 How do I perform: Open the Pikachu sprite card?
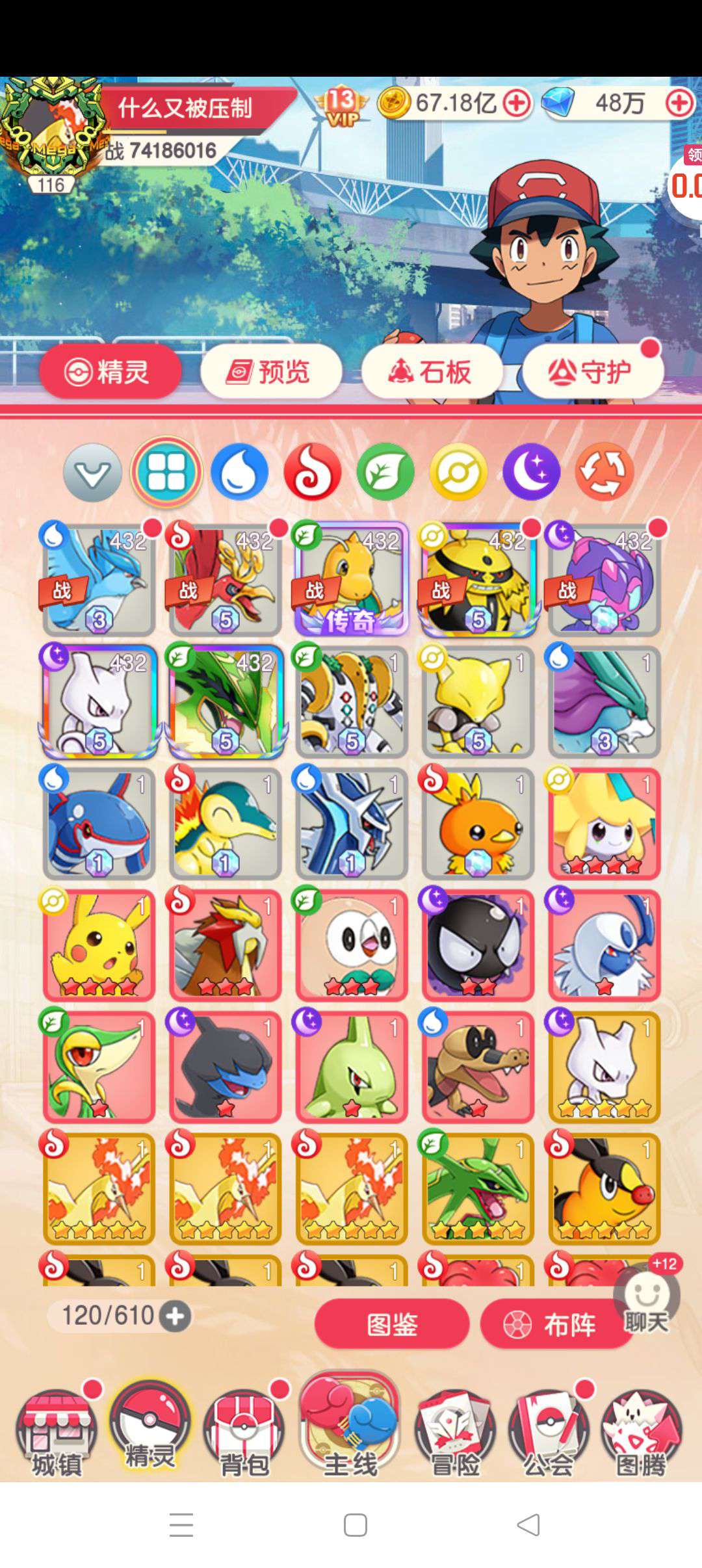pyautogui.click(x=99, y=945)
